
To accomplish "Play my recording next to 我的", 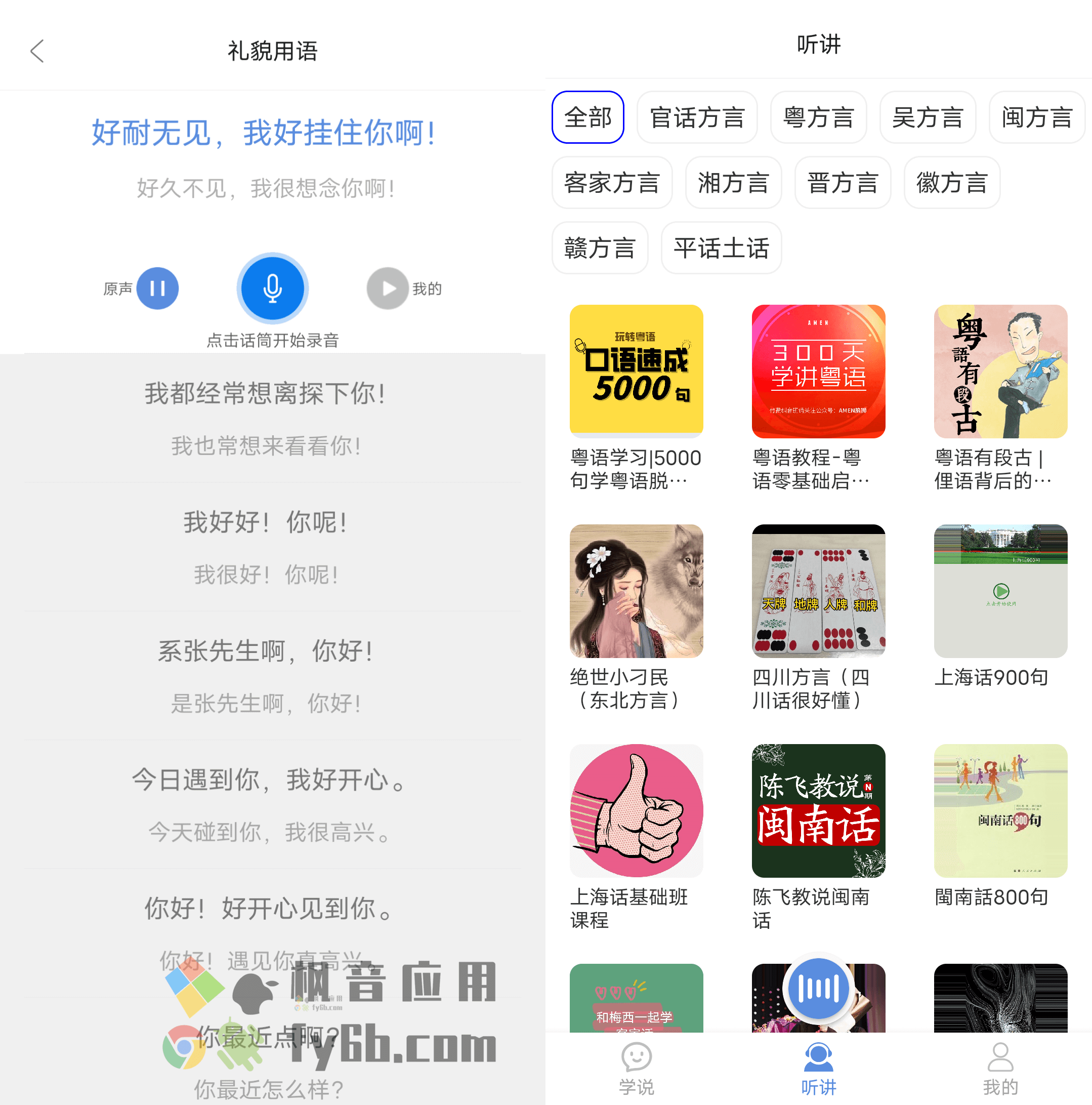I will point(388,288).
